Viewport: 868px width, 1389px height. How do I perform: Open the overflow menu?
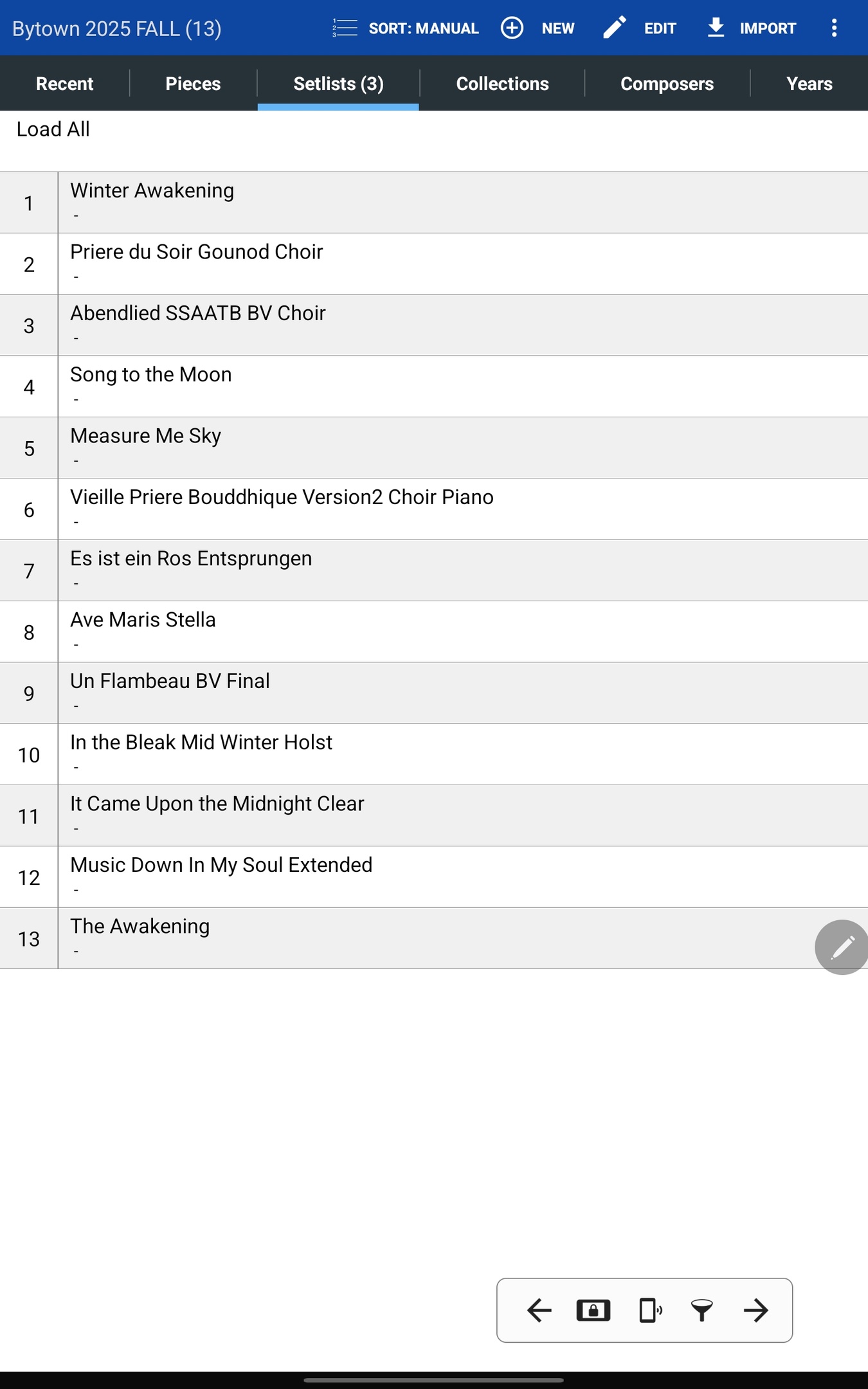(834, 28)
